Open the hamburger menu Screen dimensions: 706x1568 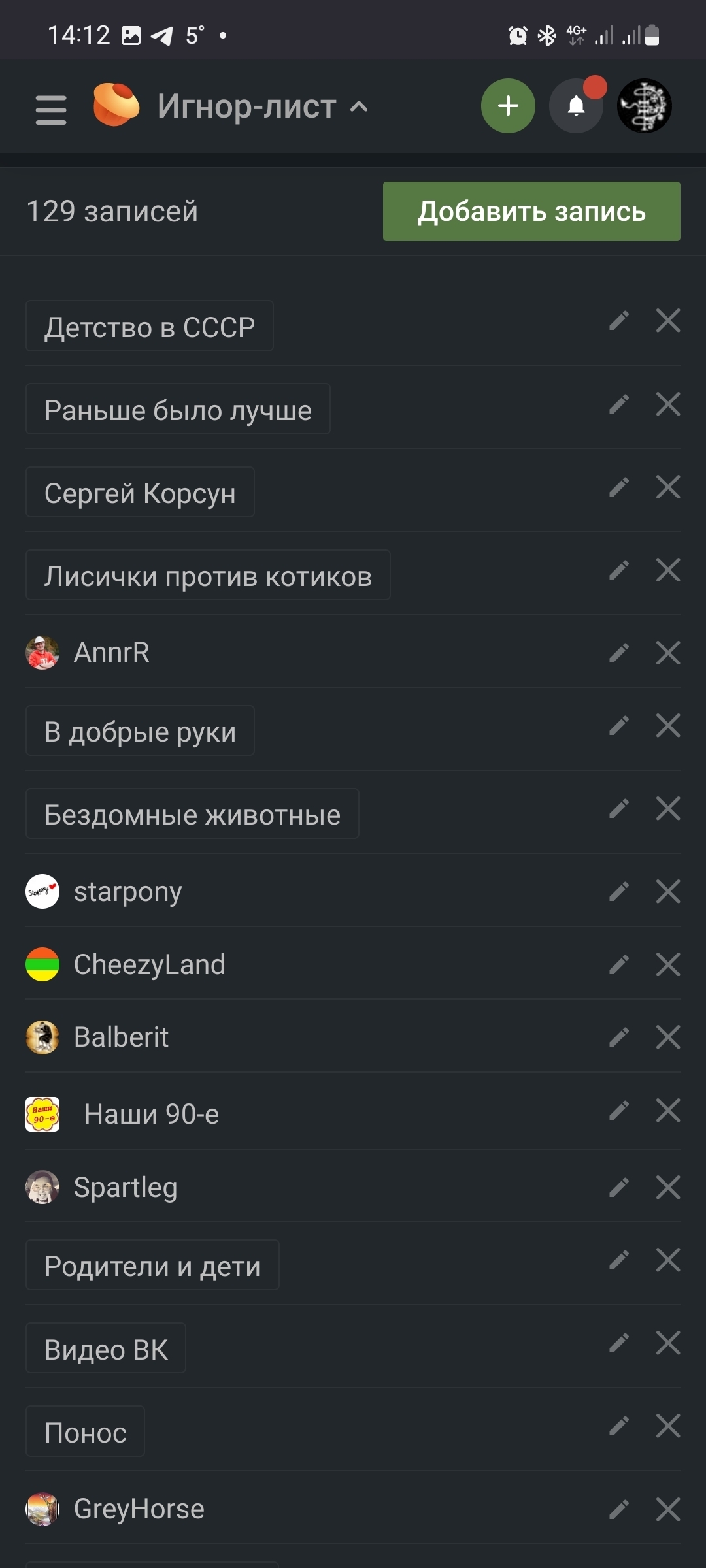click(51, 108)
